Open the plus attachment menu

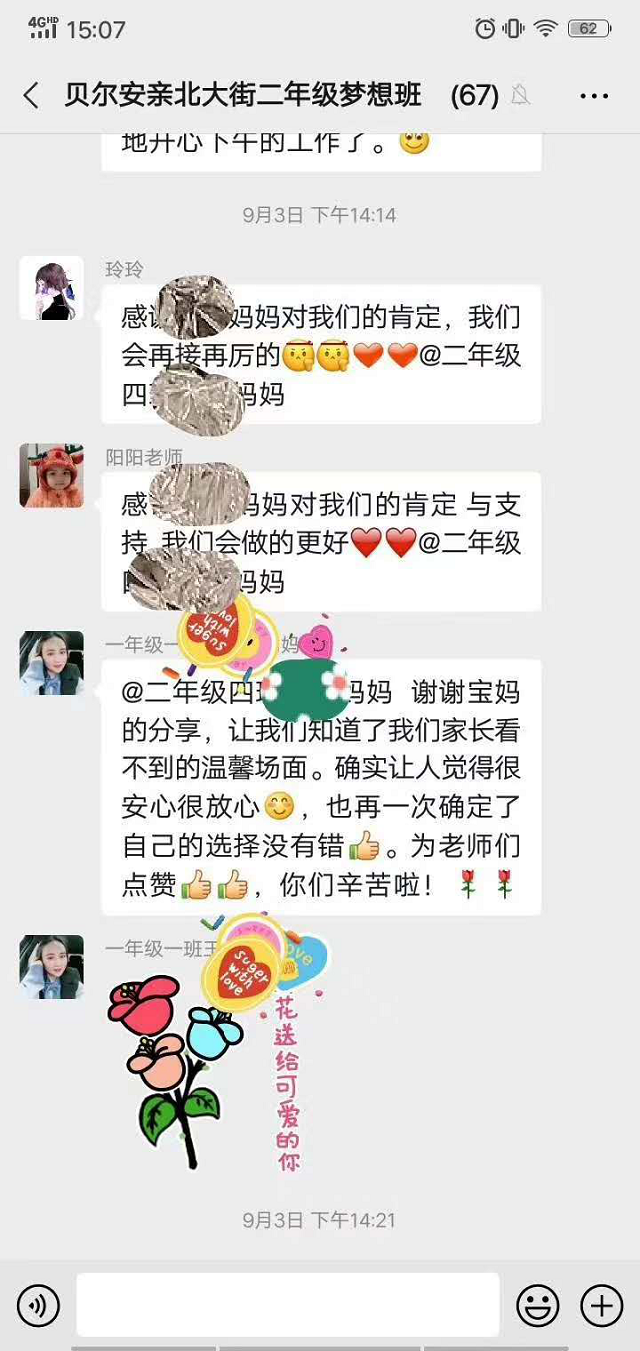click(601, 1305)
